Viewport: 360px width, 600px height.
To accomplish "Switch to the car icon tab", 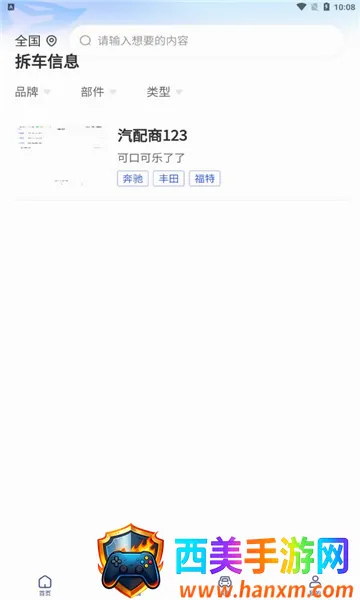I will tap(225, 583).
